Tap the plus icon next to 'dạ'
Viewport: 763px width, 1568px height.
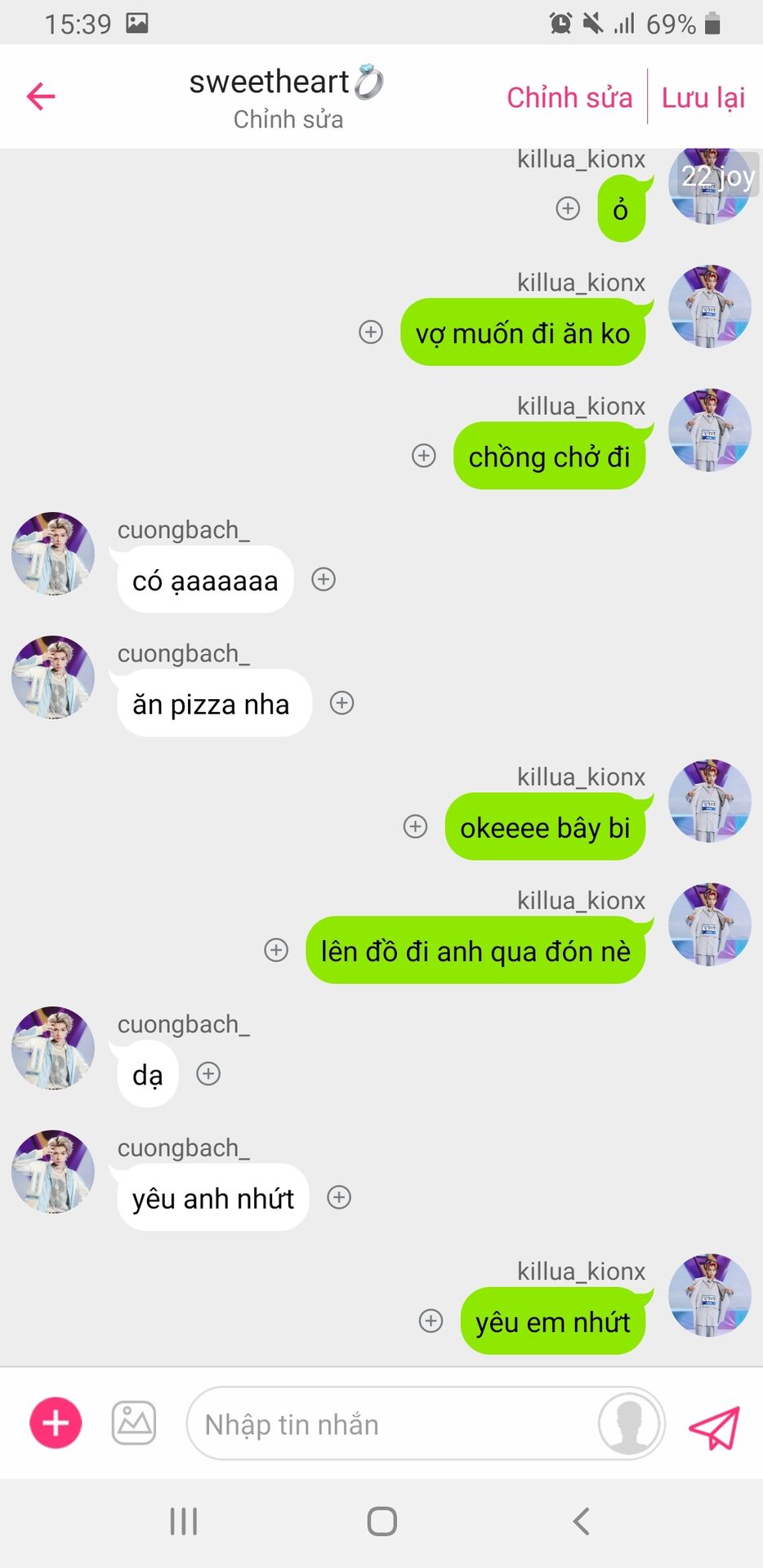[208, 1074]
